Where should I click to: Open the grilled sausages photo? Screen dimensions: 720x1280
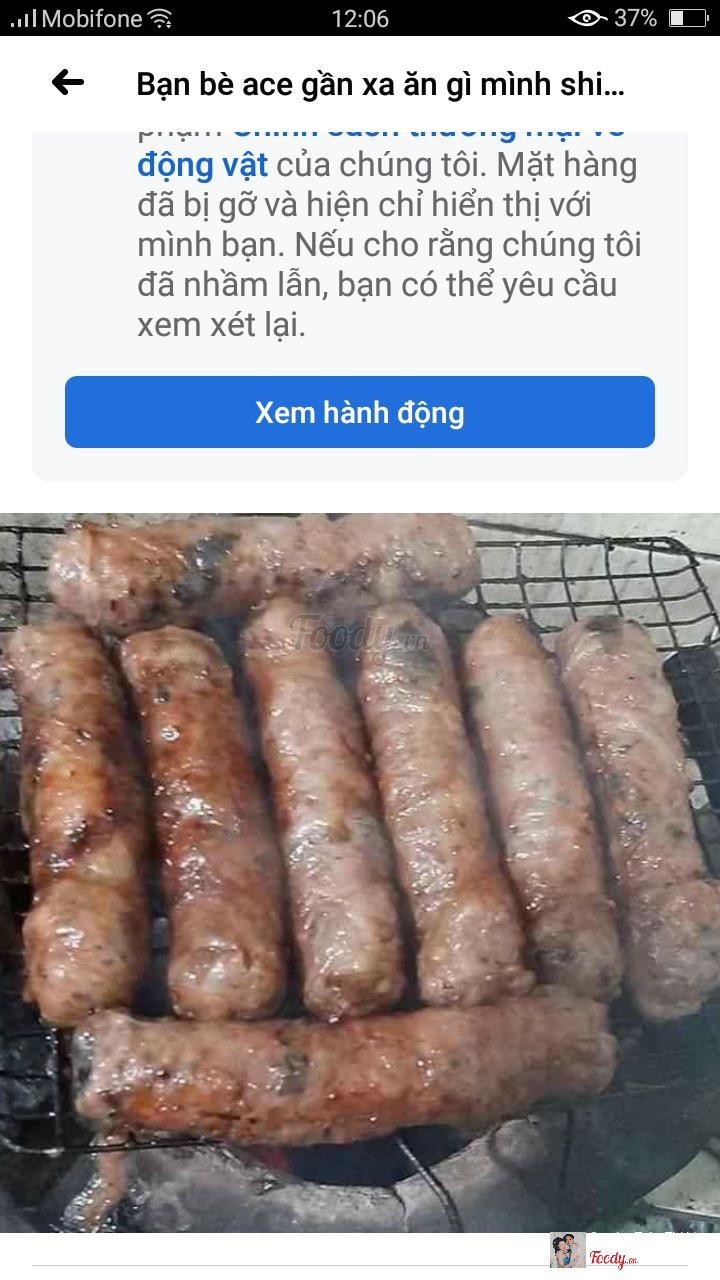coord(360,872)
